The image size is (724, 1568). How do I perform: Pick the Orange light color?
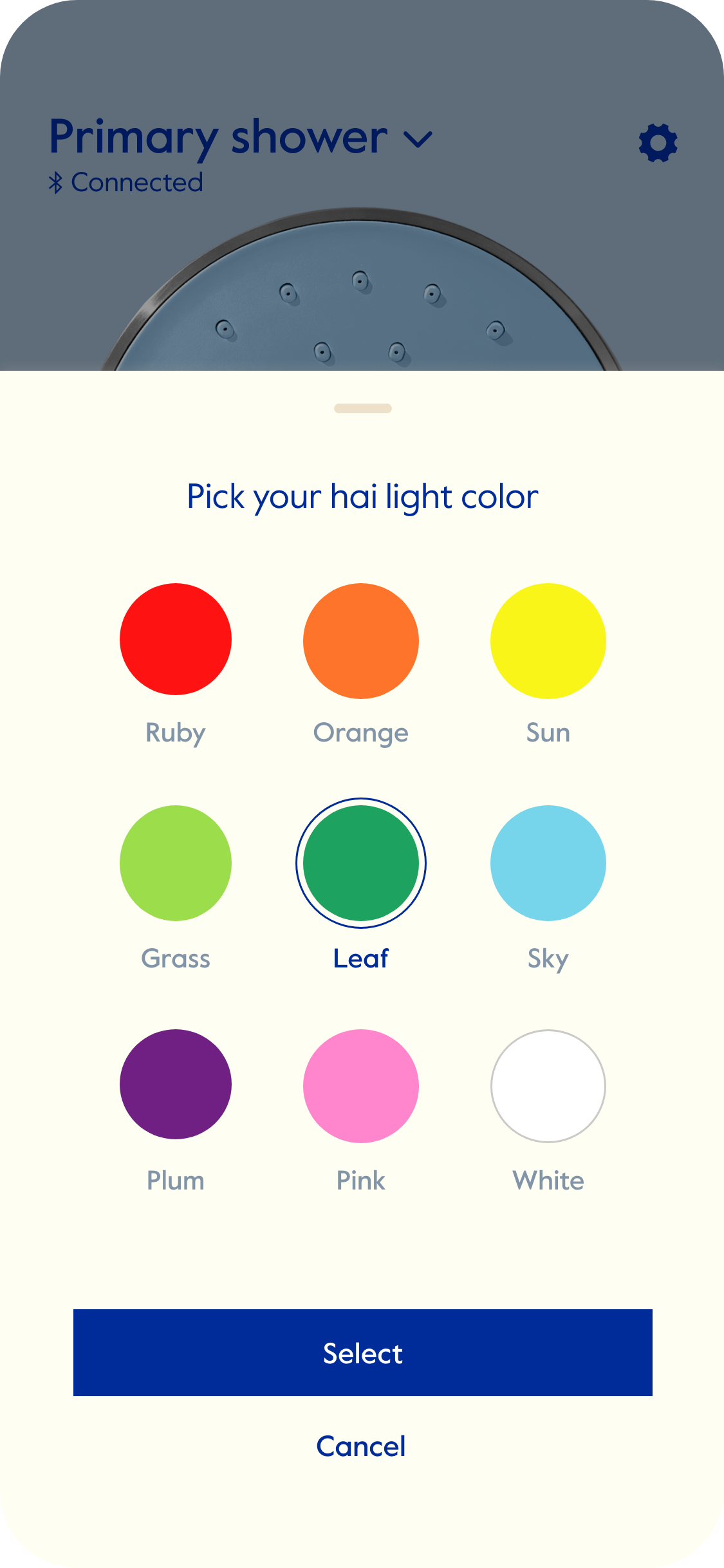pos(361,641)
